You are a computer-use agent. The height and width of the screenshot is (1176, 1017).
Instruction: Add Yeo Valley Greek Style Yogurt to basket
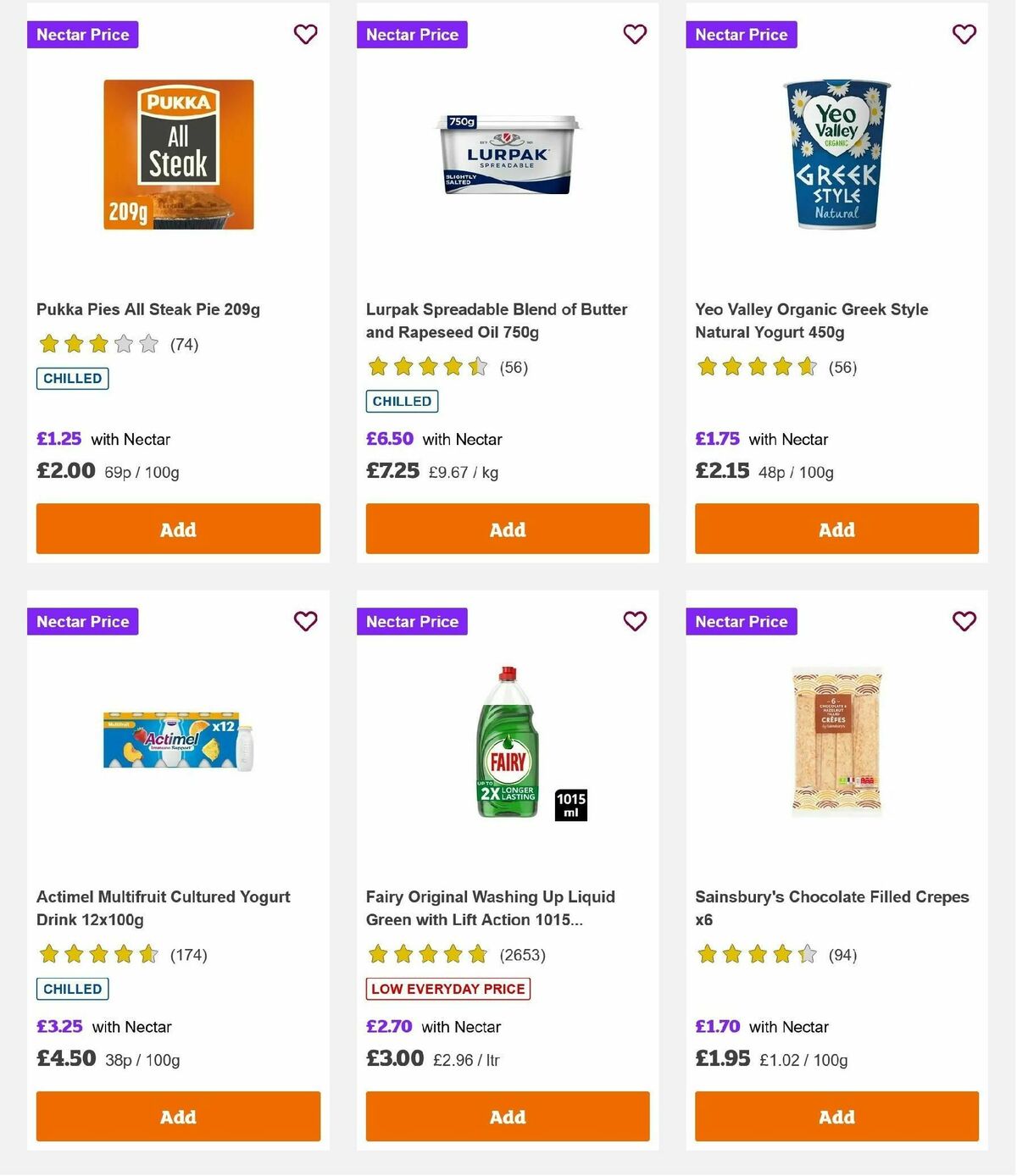(x=836, y=529)
